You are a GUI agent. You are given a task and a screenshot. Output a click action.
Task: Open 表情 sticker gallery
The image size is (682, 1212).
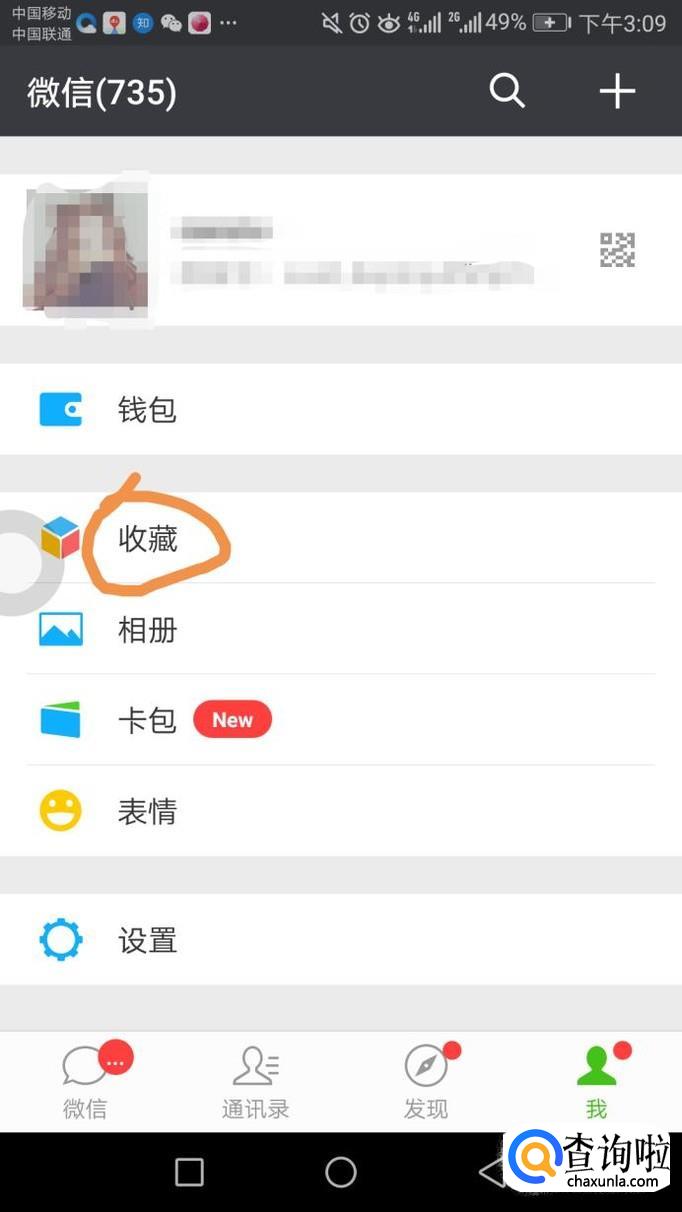click(x=341, y=811)
